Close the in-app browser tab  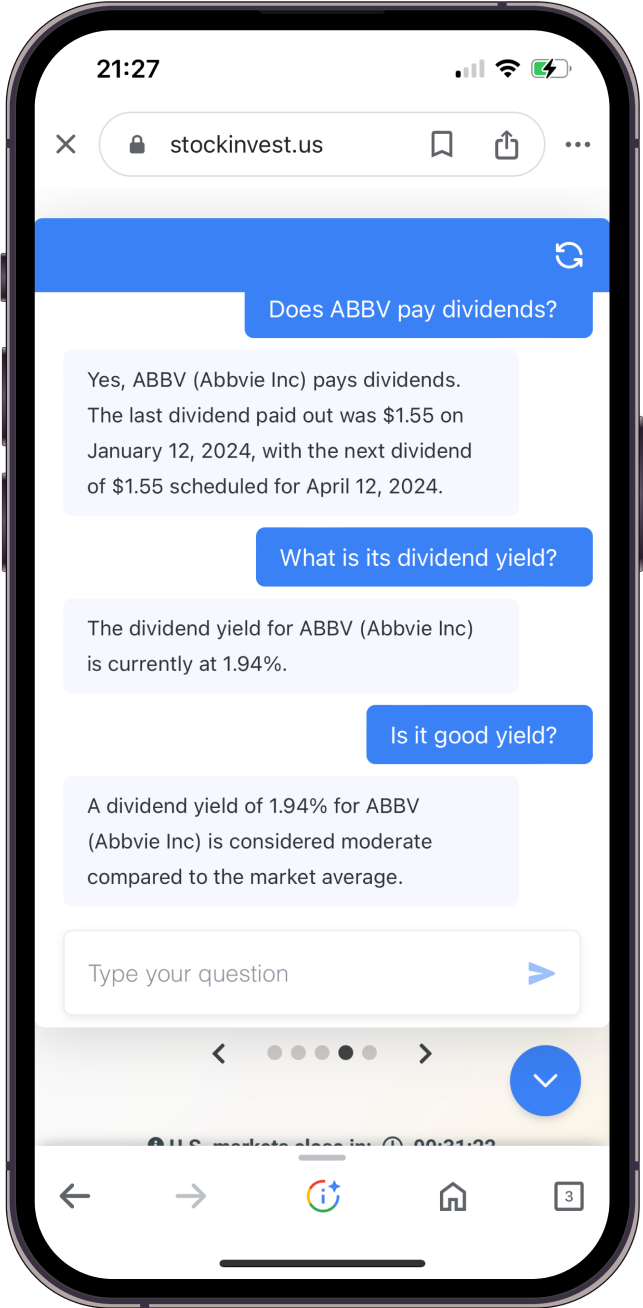66,144
